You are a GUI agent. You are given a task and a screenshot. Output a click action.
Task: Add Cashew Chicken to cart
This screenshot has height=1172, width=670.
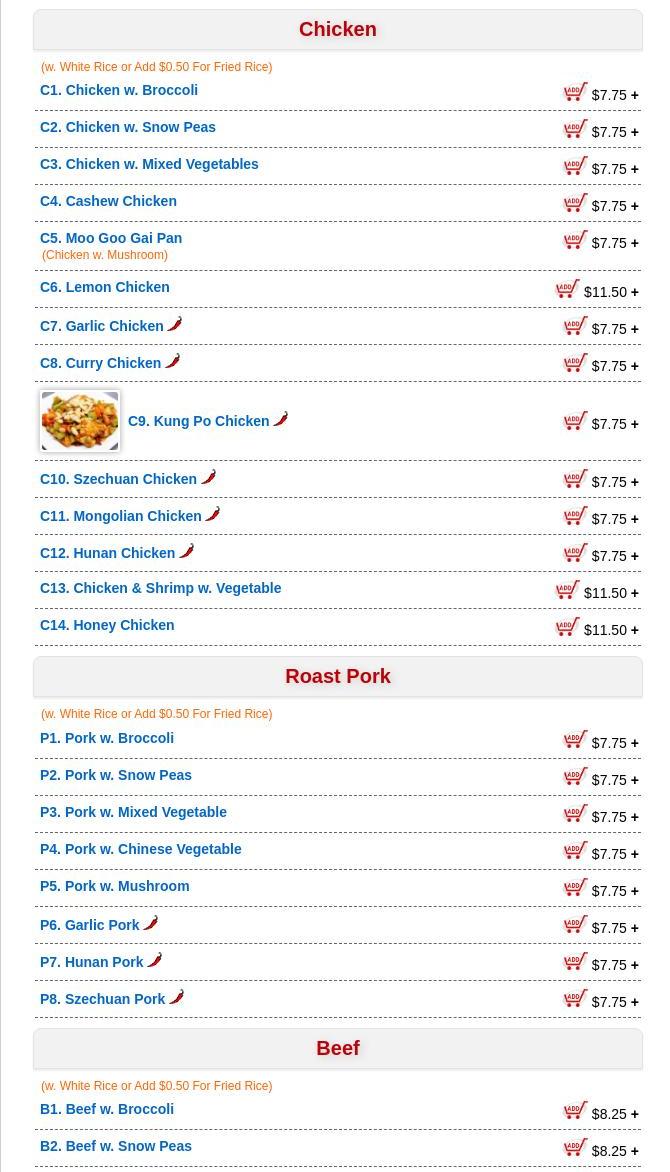click(576, 204)
